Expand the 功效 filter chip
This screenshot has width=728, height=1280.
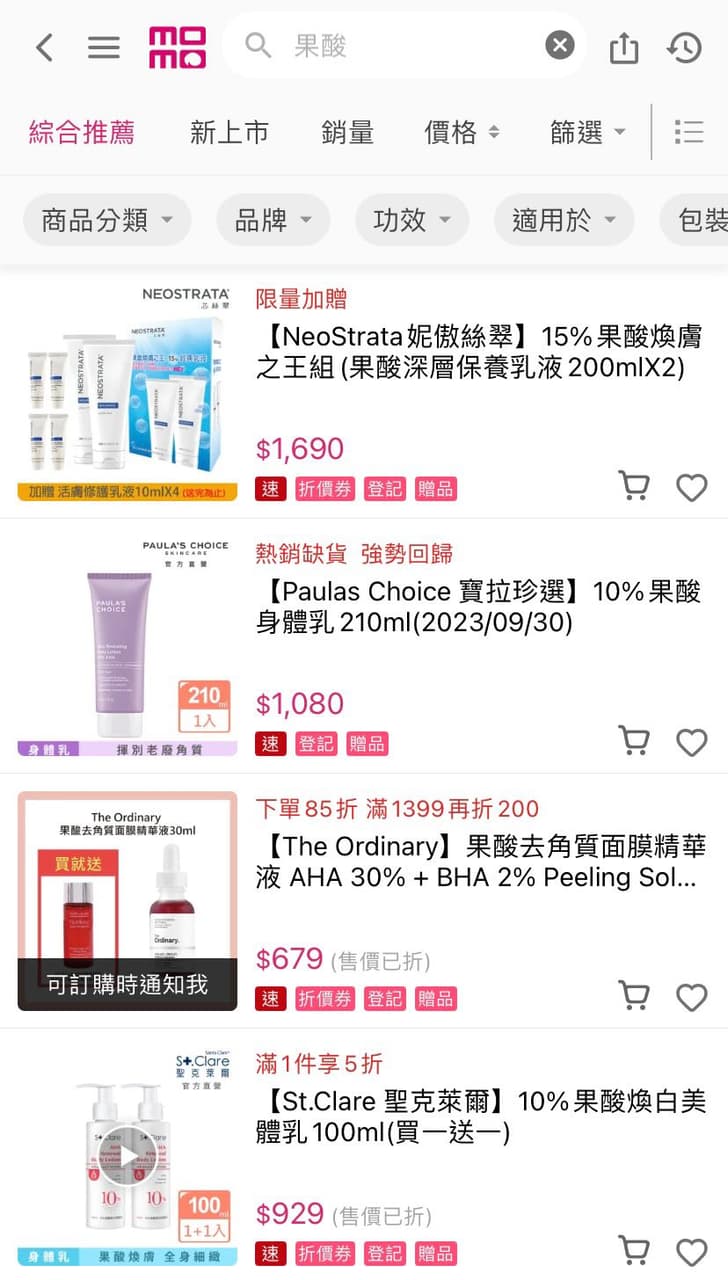click(412, 220)
